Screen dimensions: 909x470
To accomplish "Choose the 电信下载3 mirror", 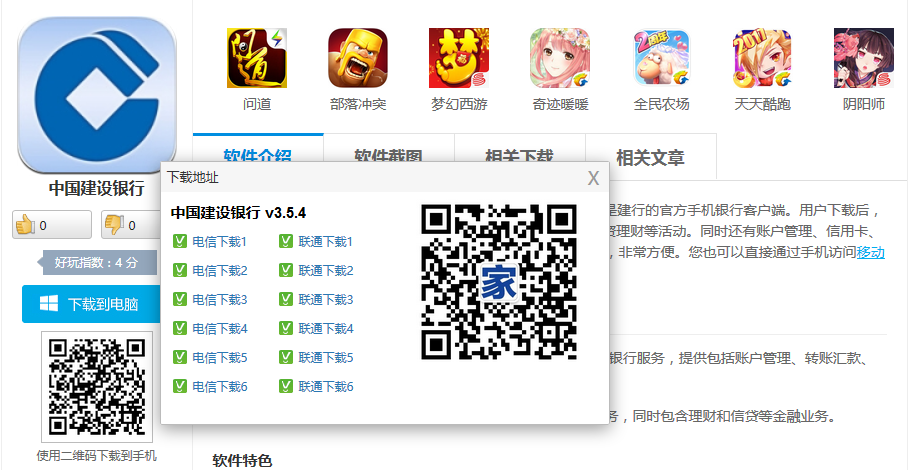I will click(x=219, y=299).
